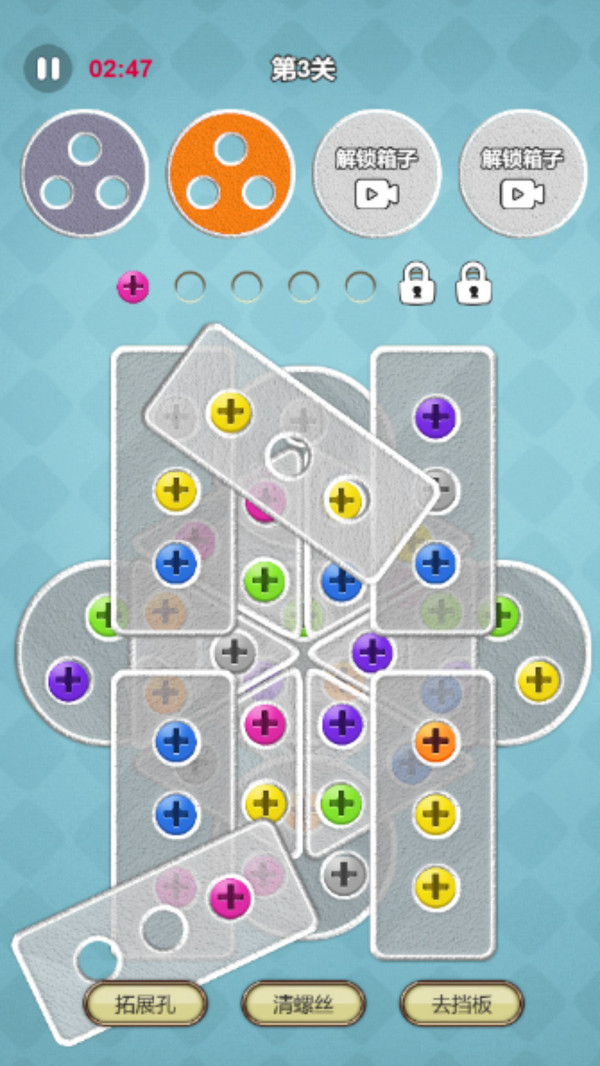Pause the game
Image resolution: width=600 pixels, height=1066 pixels.
(x=48, y=69)
